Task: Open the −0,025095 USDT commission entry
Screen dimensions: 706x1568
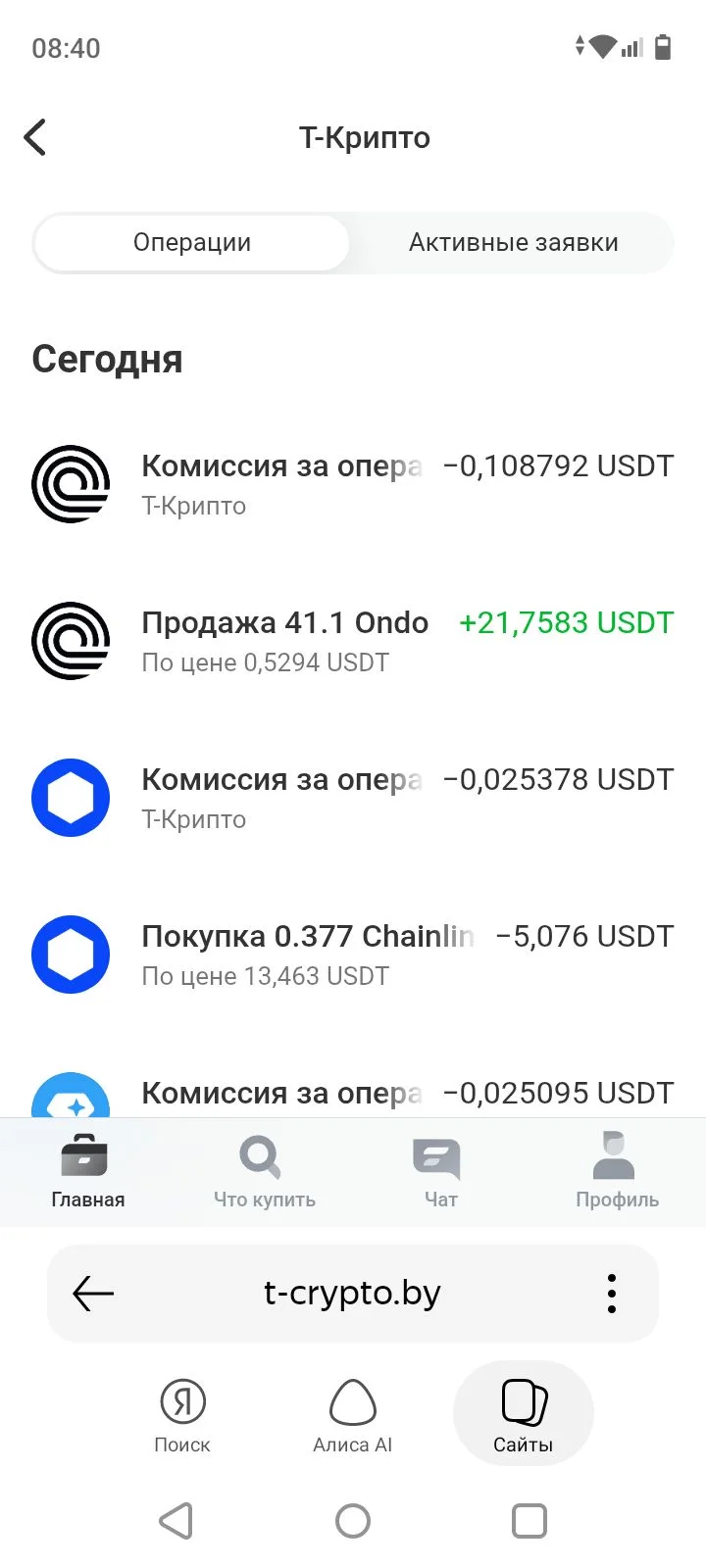Action: pyautogui.click(x=353, y=1094)
